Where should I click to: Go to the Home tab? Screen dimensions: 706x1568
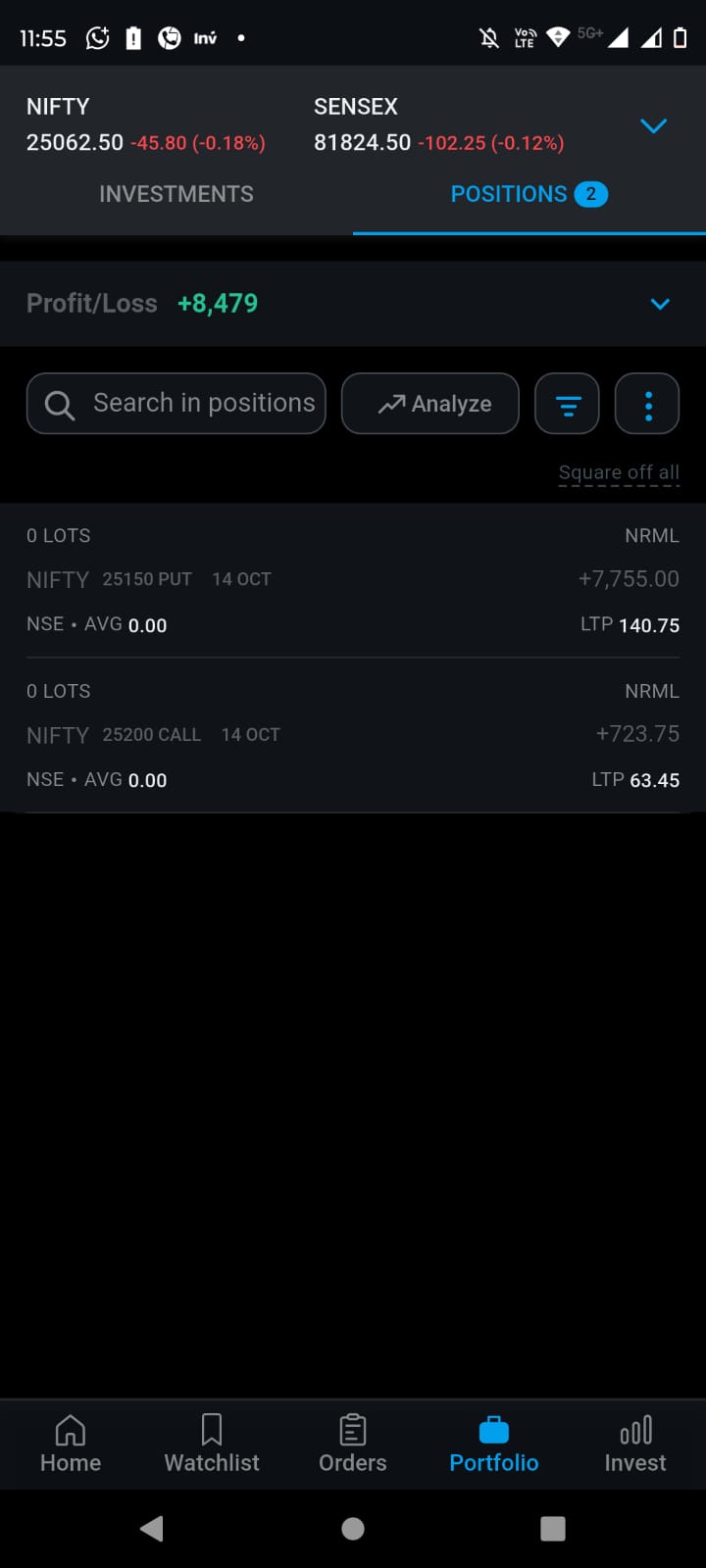click(x=71, y=1444)
